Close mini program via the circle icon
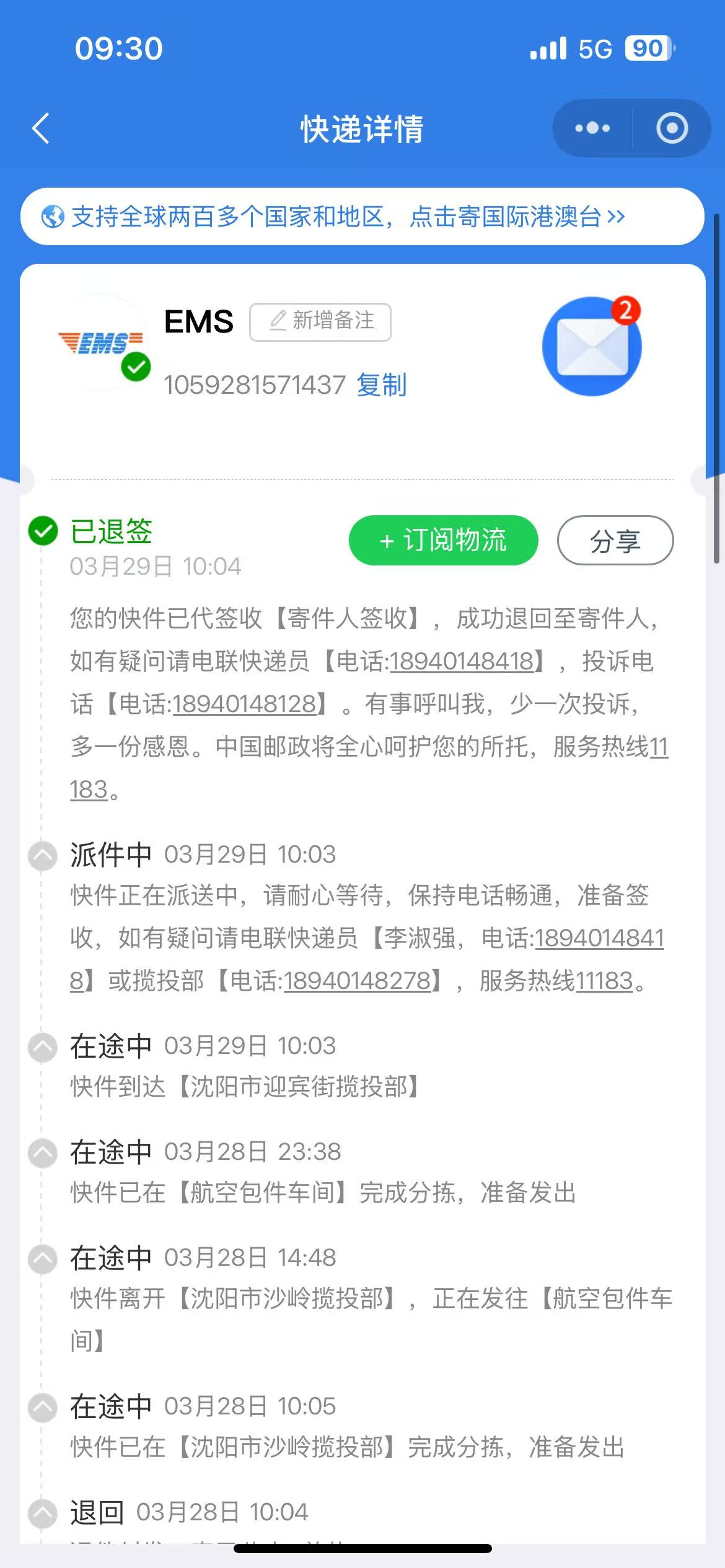Image resolution: width=725 pixels, height=1568 pixels. [672, 129]
